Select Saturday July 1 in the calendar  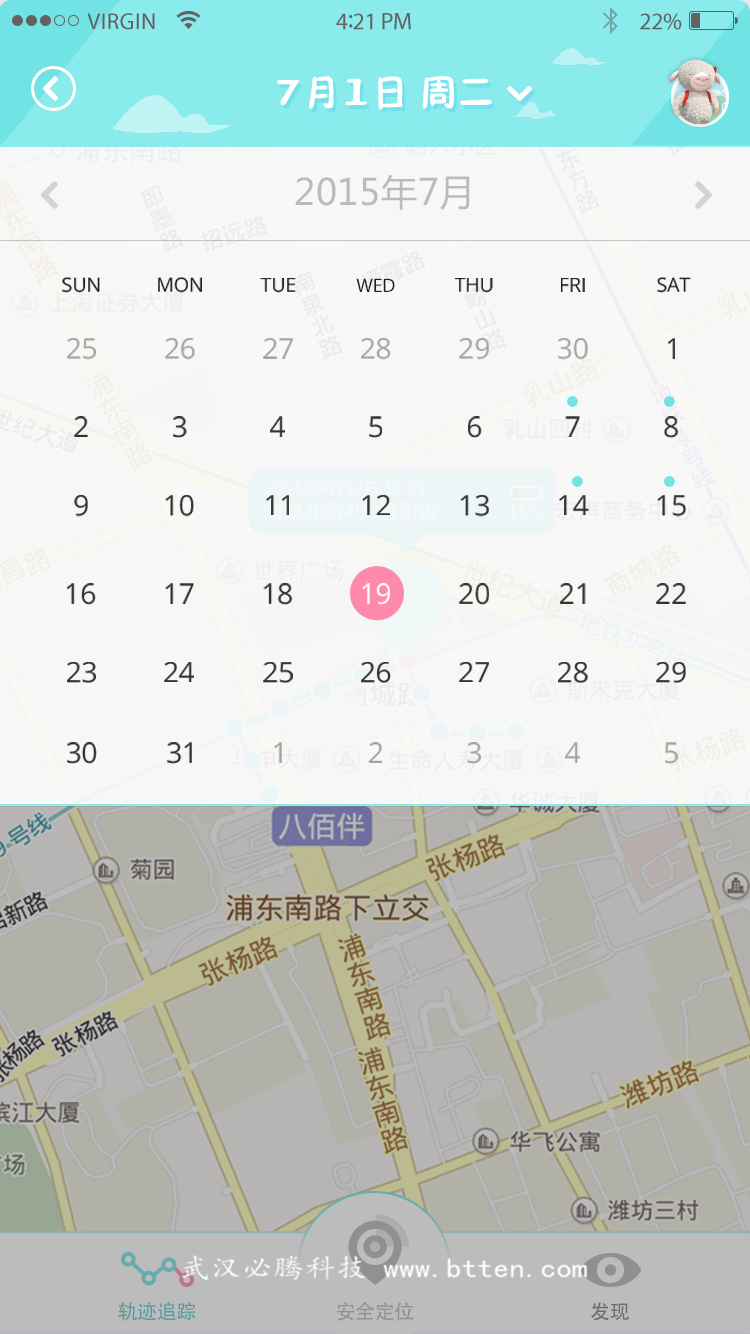click(672, 349)
